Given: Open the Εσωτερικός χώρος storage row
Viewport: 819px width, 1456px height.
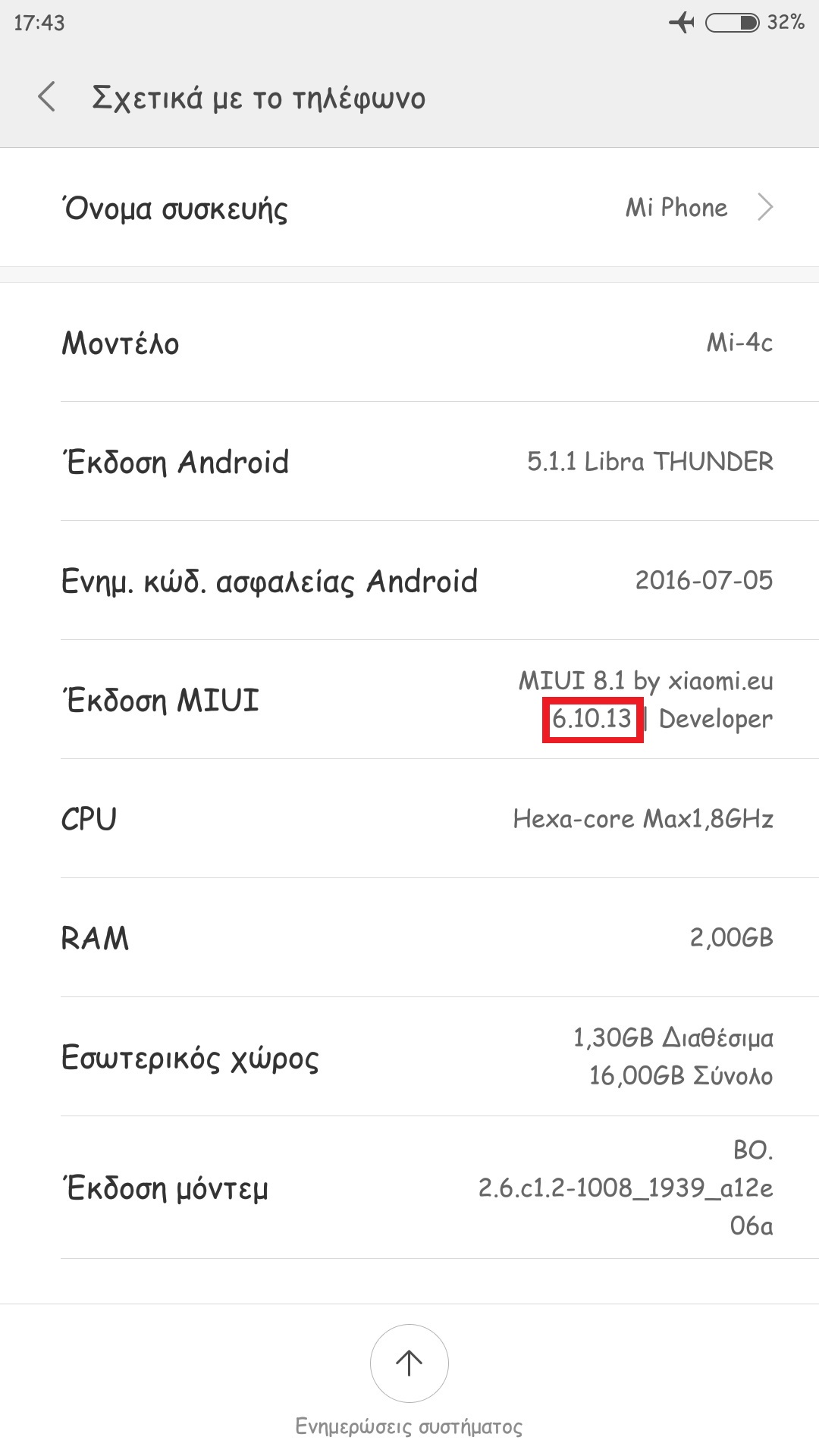Looking at the screenshot, I should click(409, 1056).
